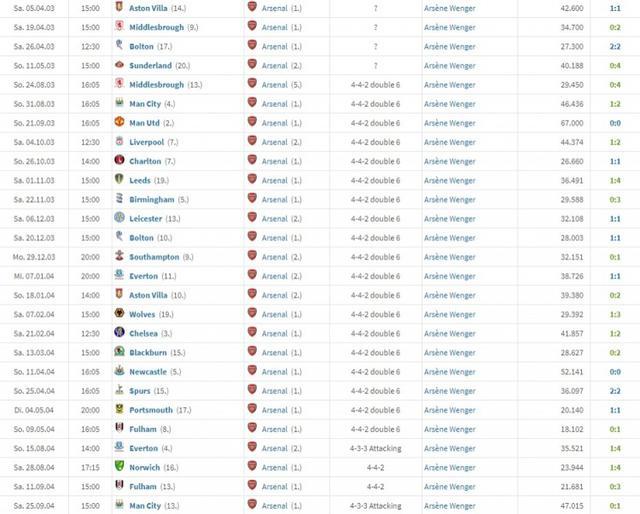Screen dimensions: 640x514
Task: Open the Portsmouth club page
Action: pos(152,409)
